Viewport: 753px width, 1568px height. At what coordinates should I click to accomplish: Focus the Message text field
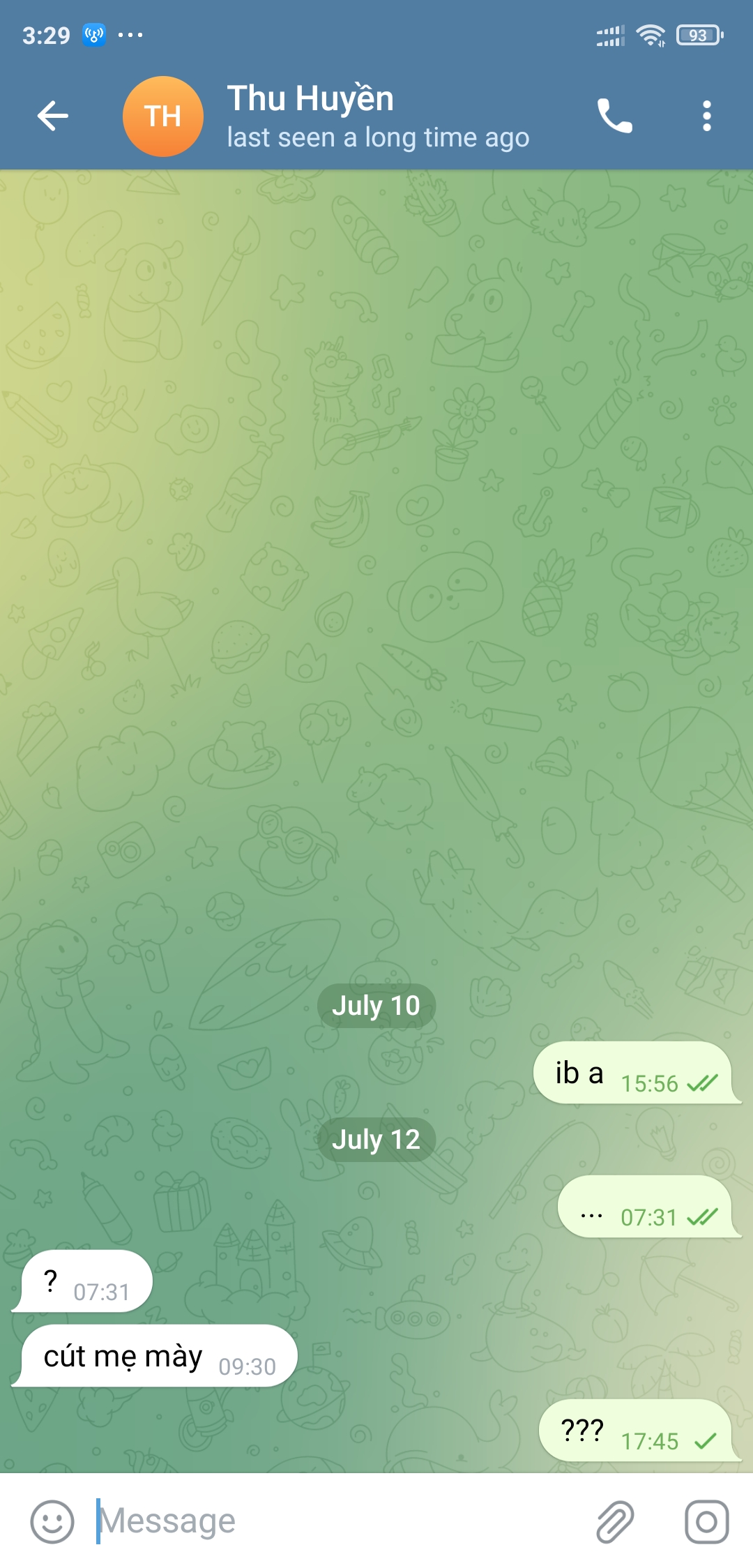click(x=335, y=1521)
